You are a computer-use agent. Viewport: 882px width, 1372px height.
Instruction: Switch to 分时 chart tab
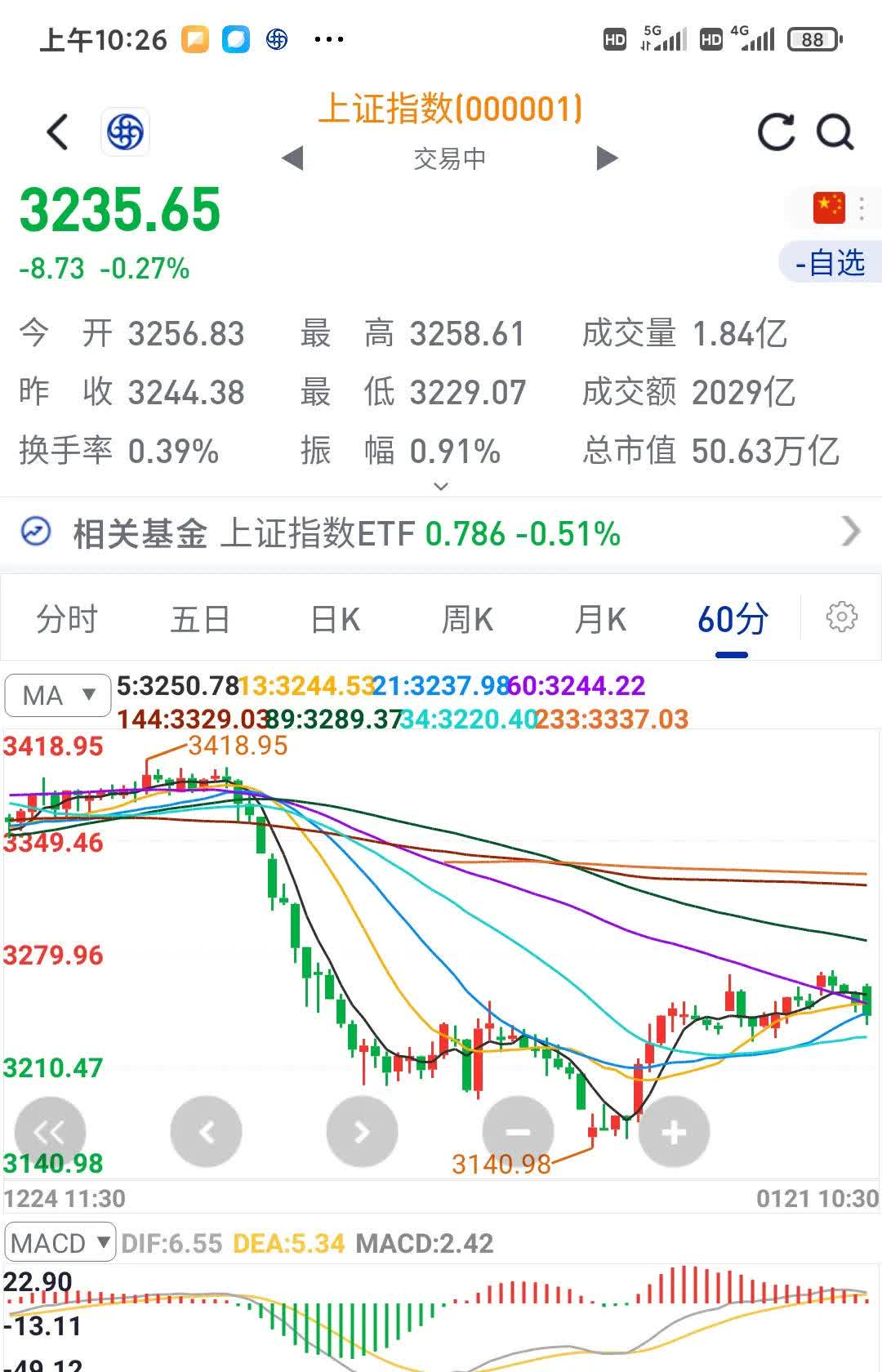pos(67,618)
